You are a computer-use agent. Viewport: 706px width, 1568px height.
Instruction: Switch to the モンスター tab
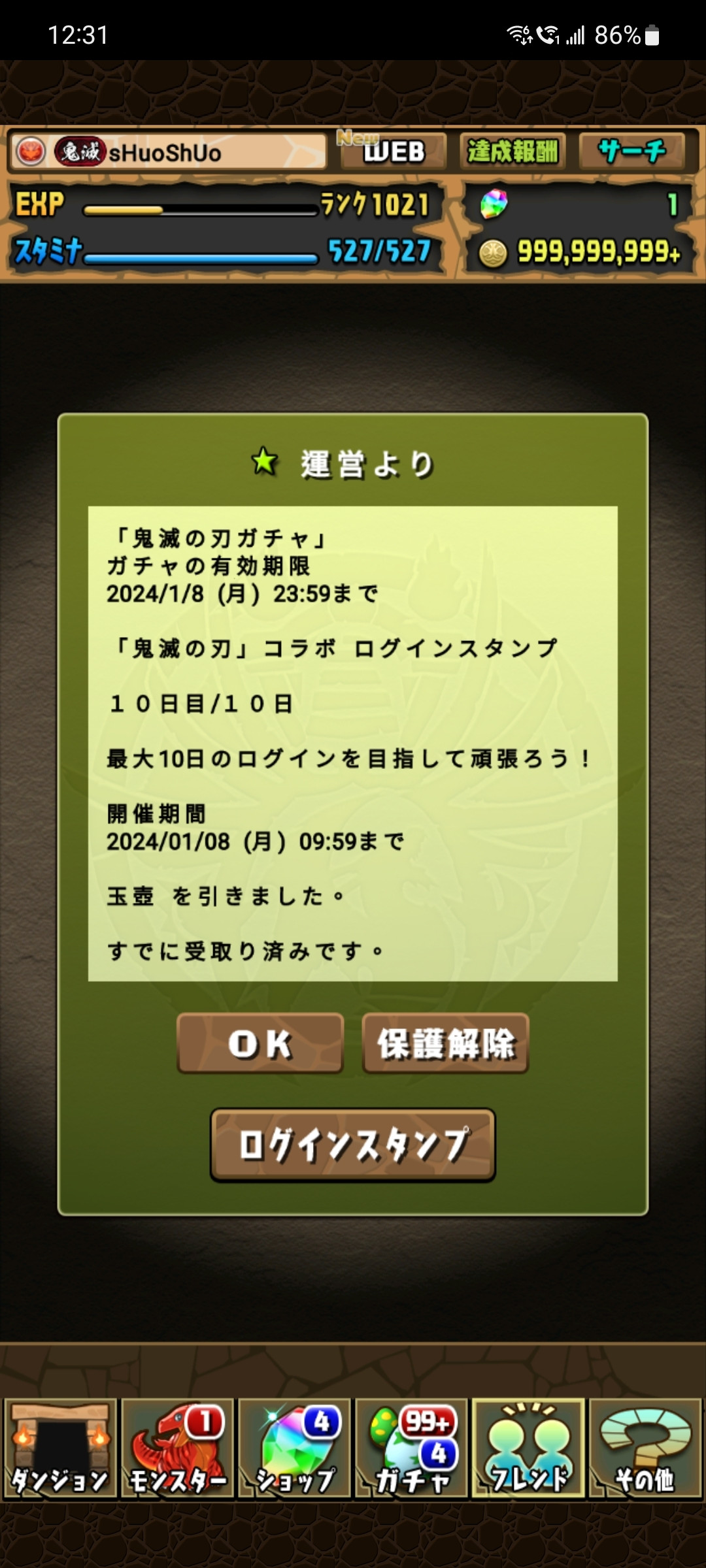point(177,1448)
